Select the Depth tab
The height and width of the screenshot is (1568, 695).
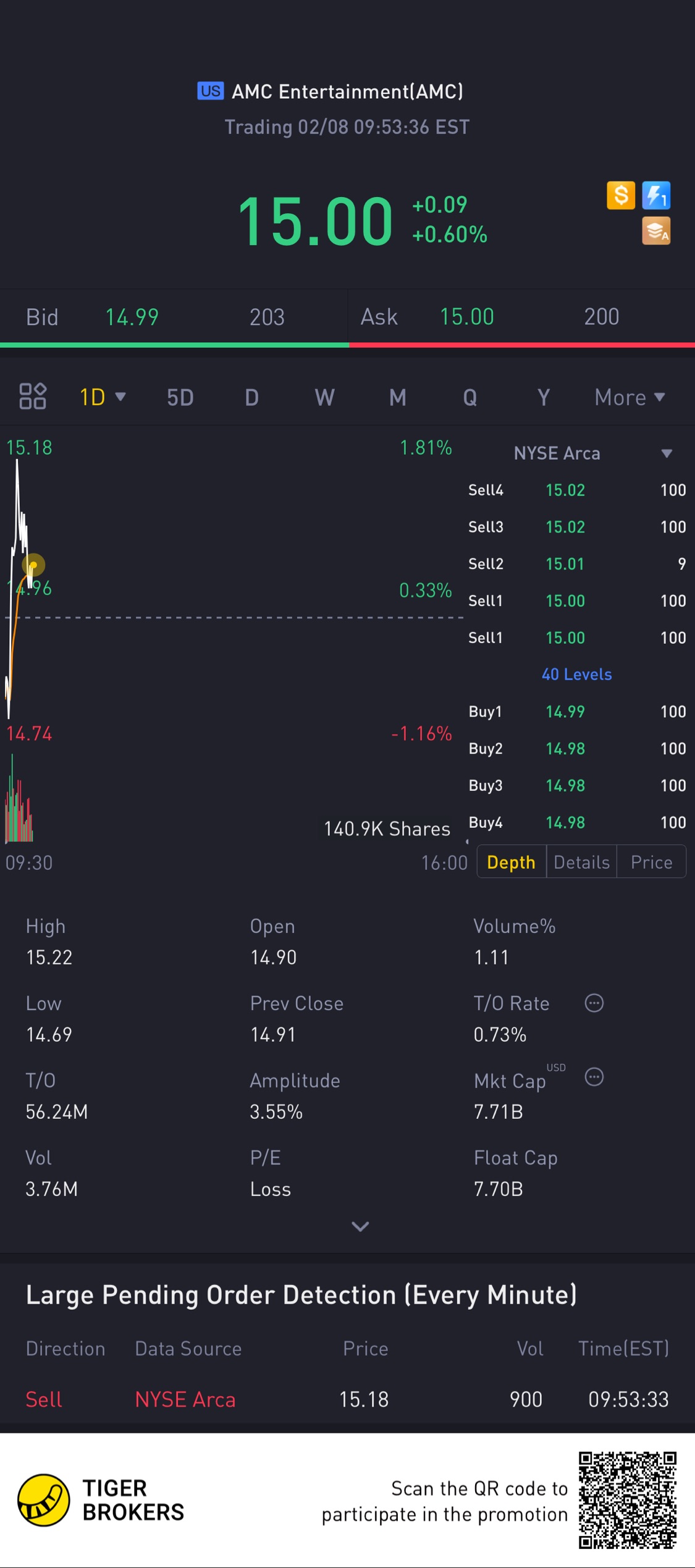[511, 862]
